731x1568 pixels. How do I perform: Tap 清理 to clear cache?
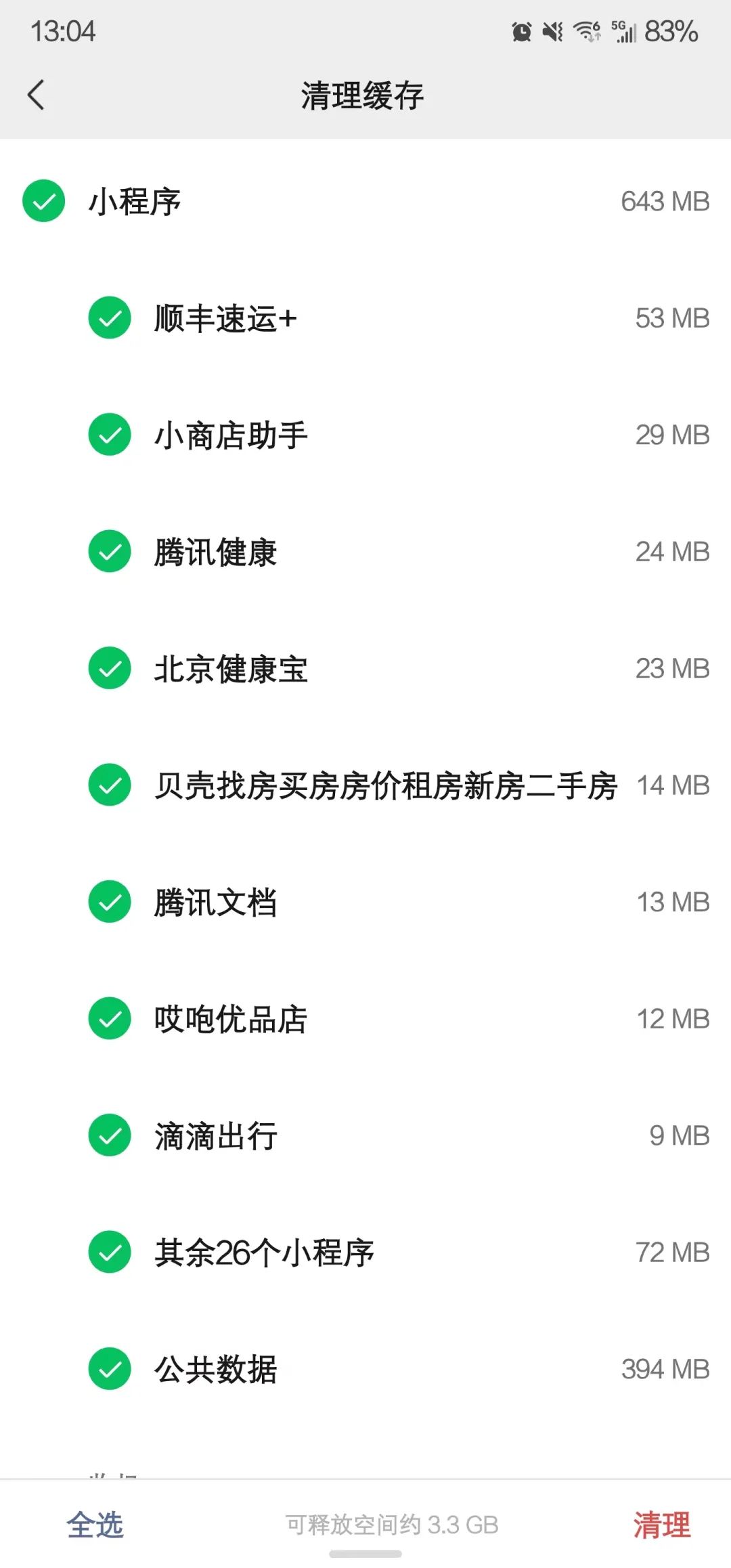click(662, 1525)
